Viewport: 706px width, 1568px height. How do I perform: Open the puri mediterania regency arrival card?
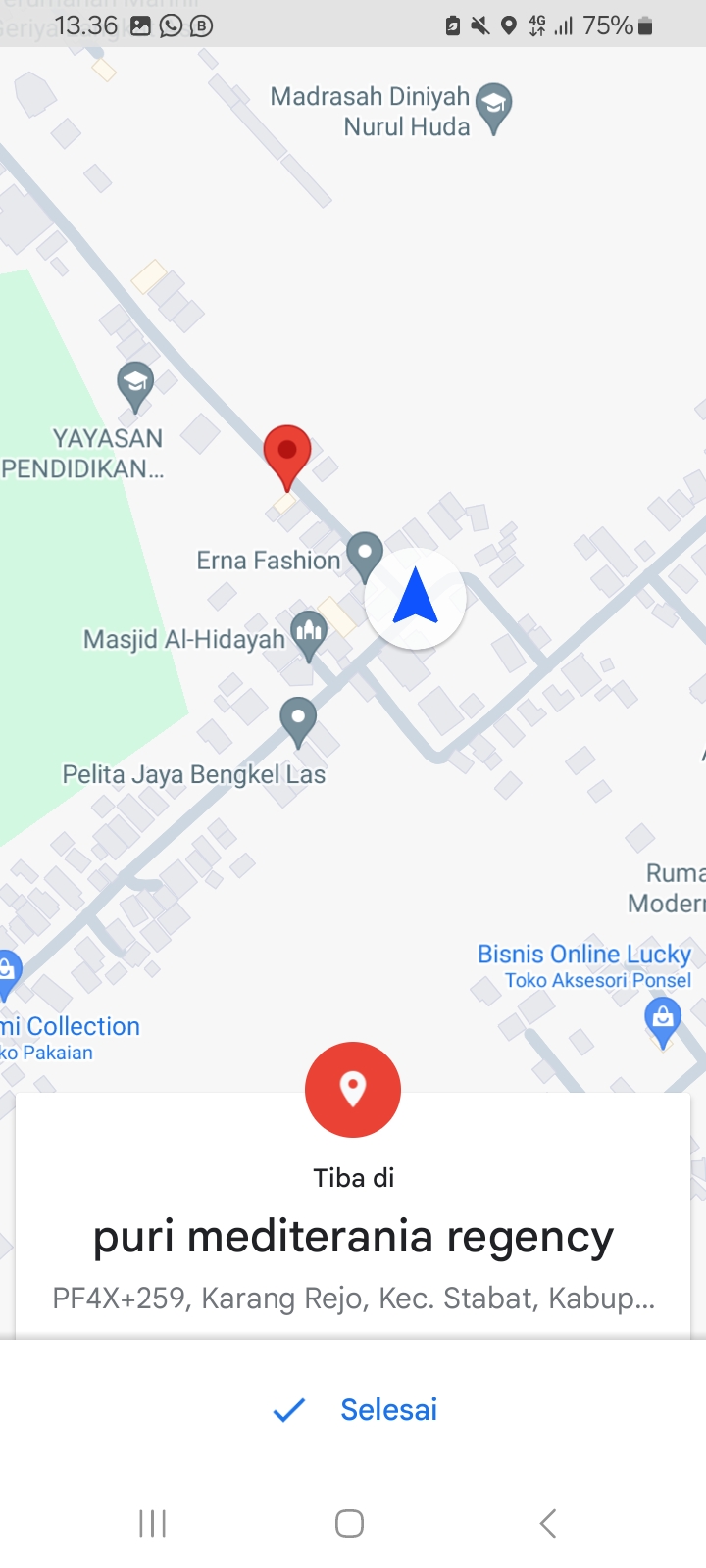[353, 1237]
